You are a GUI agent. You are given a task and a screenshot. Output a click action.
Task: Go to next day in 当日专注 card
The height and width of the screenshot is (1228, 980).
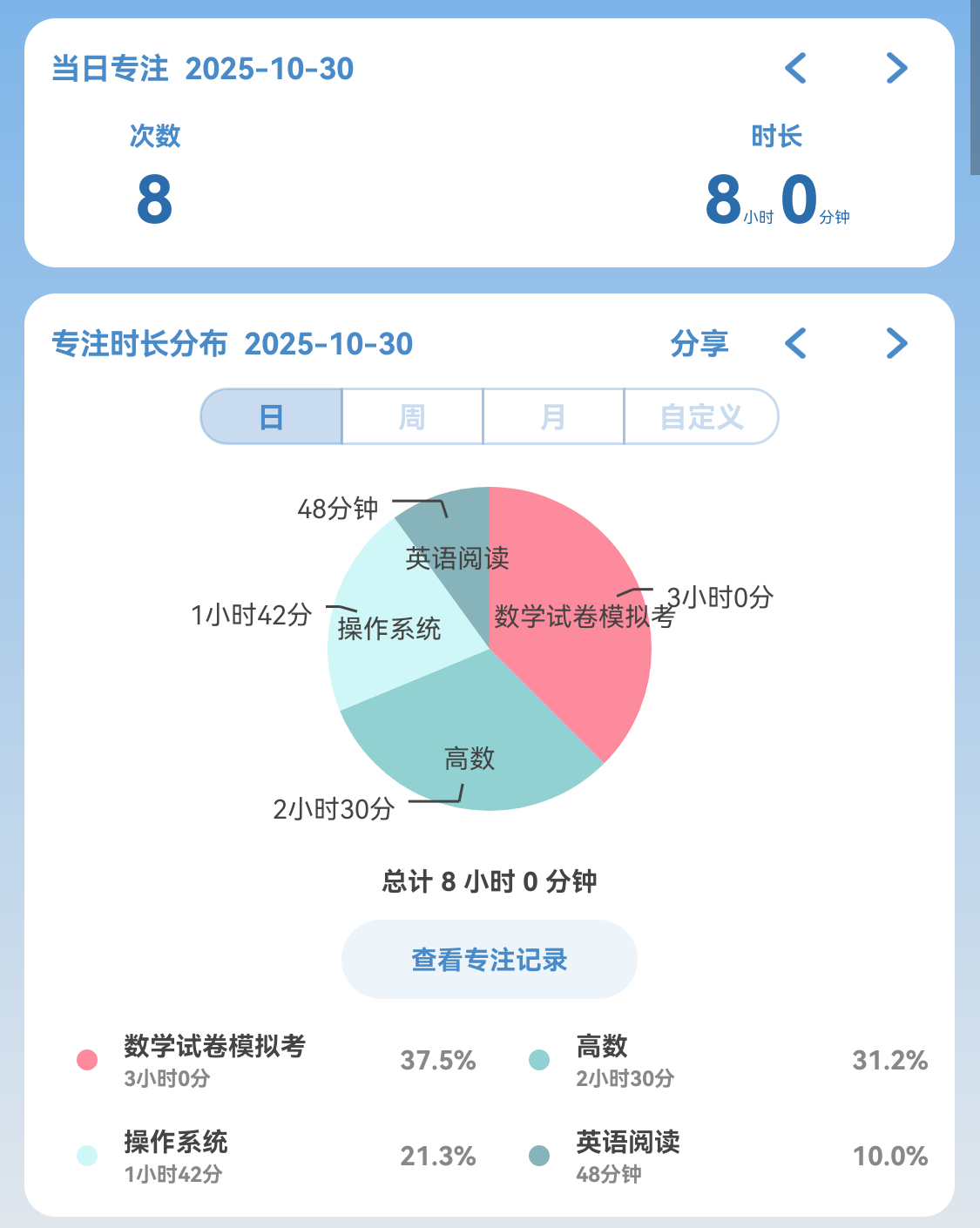click(896, 68)
